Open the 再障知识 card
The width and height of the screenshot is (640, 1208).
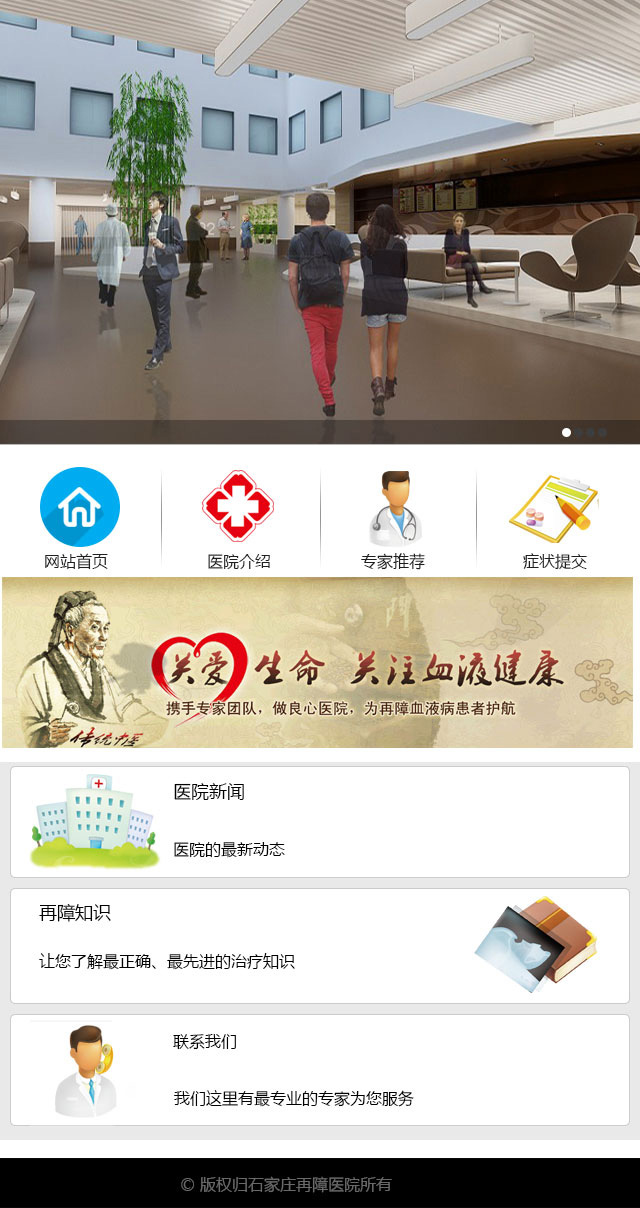319,946
